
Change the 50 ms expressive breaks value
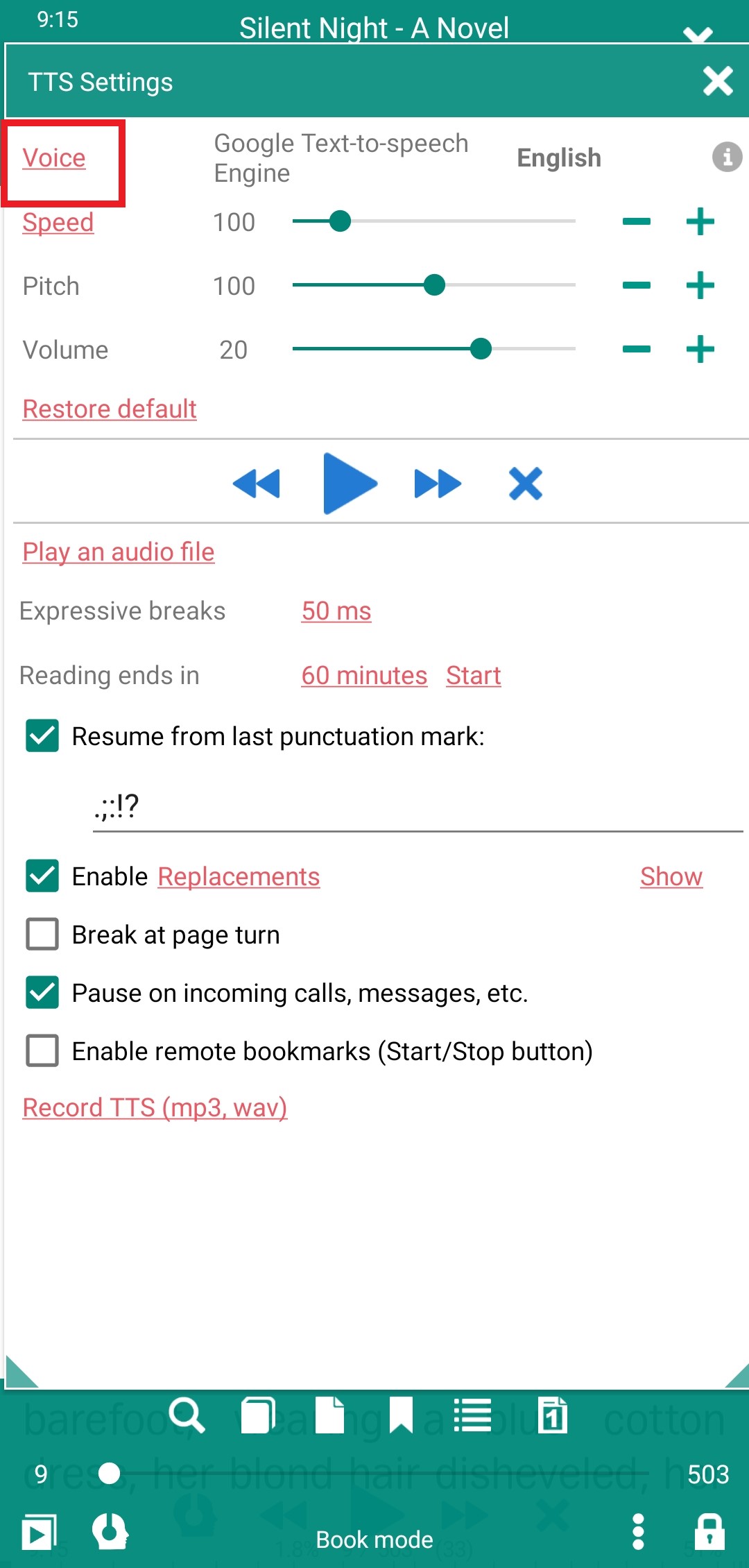pyautogui.click(x=336, y=611)
